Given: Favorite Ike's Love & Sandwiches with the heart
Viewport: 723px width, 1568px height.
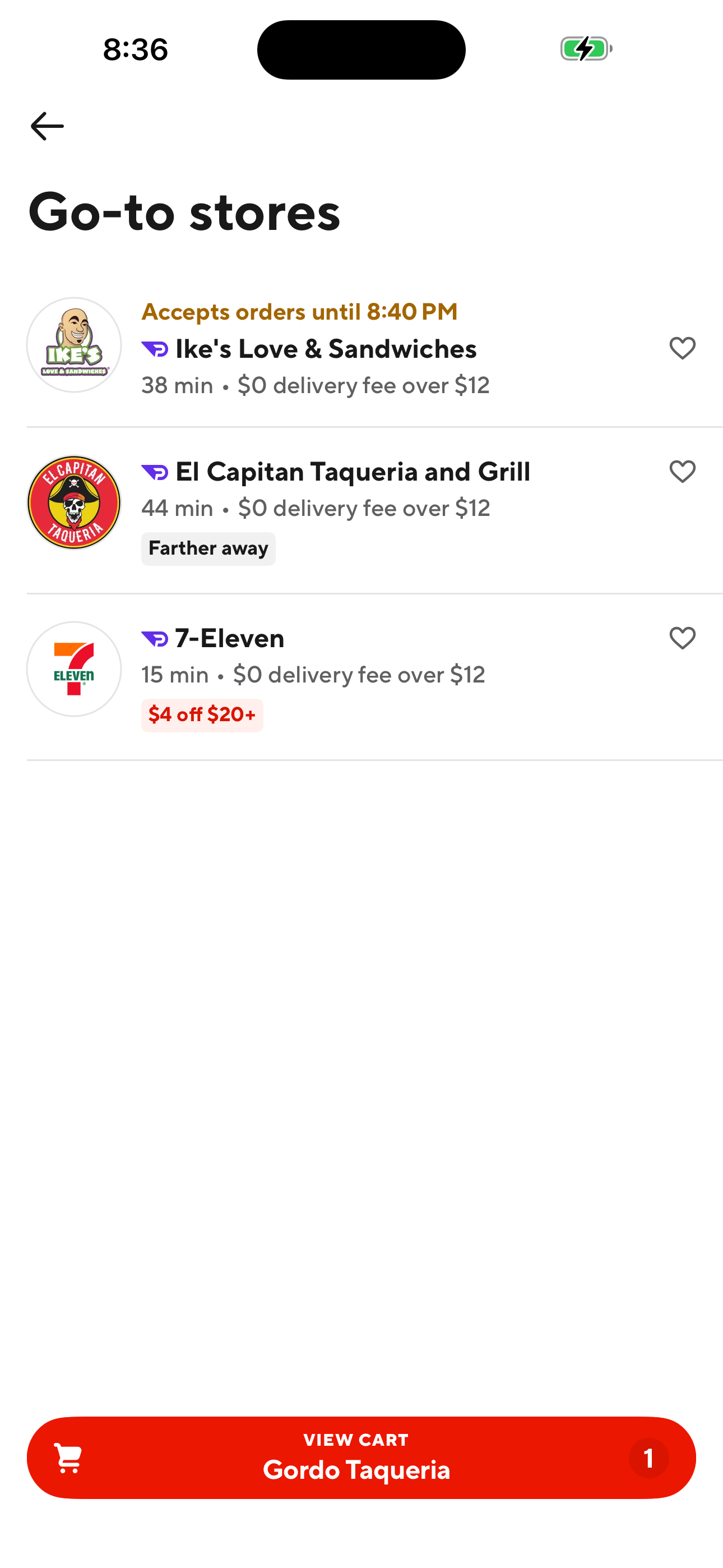Looking at the screenshot, I should click(x=681, y=348).
